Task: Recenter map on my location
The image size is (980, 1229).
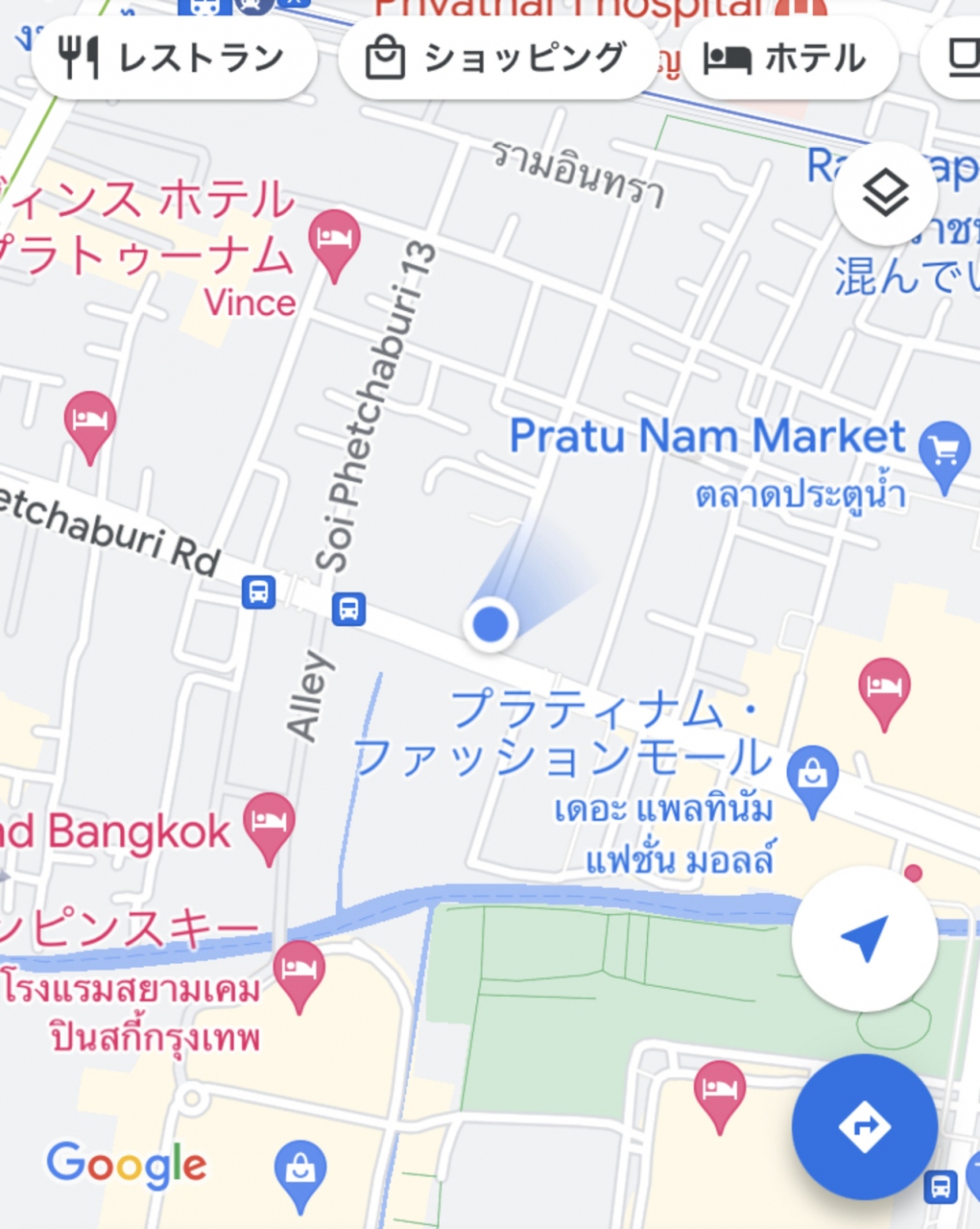Action: 865,938
